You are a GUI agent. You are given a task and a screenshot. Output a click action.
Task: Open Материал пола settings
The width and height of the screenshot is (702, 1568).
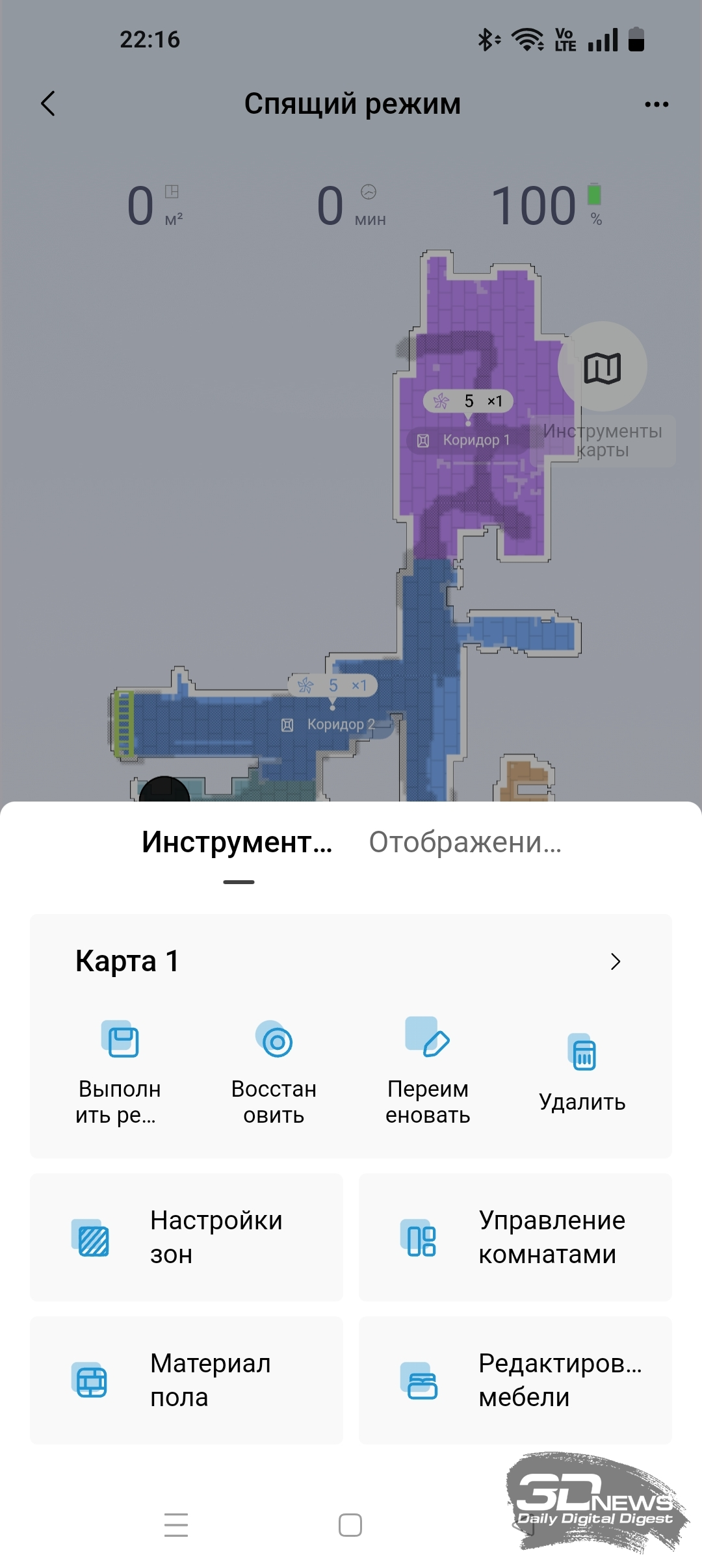187,1380
